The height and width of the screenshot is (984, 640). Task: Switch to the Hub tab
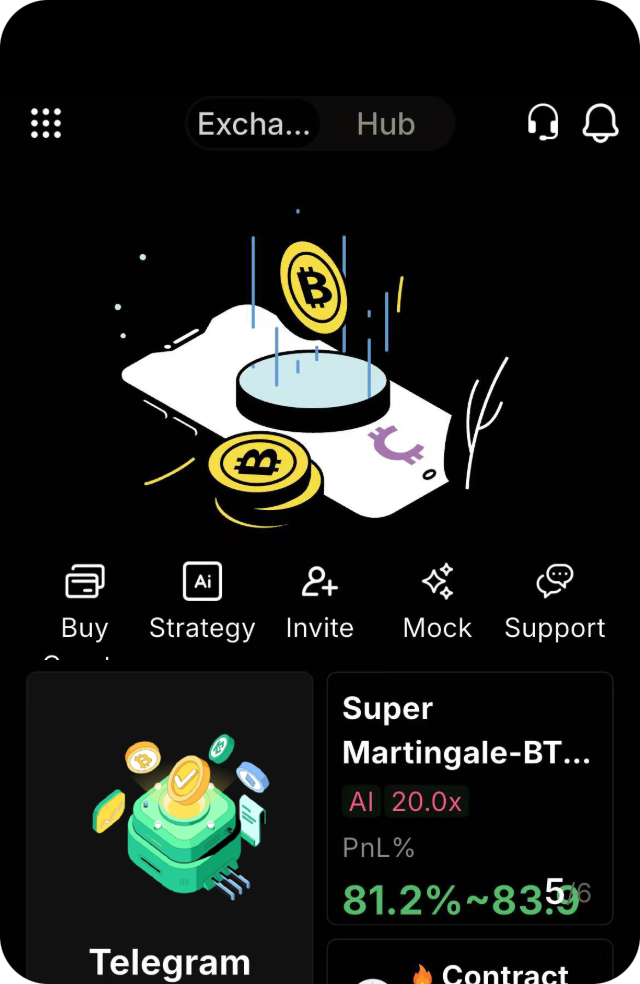385,124
